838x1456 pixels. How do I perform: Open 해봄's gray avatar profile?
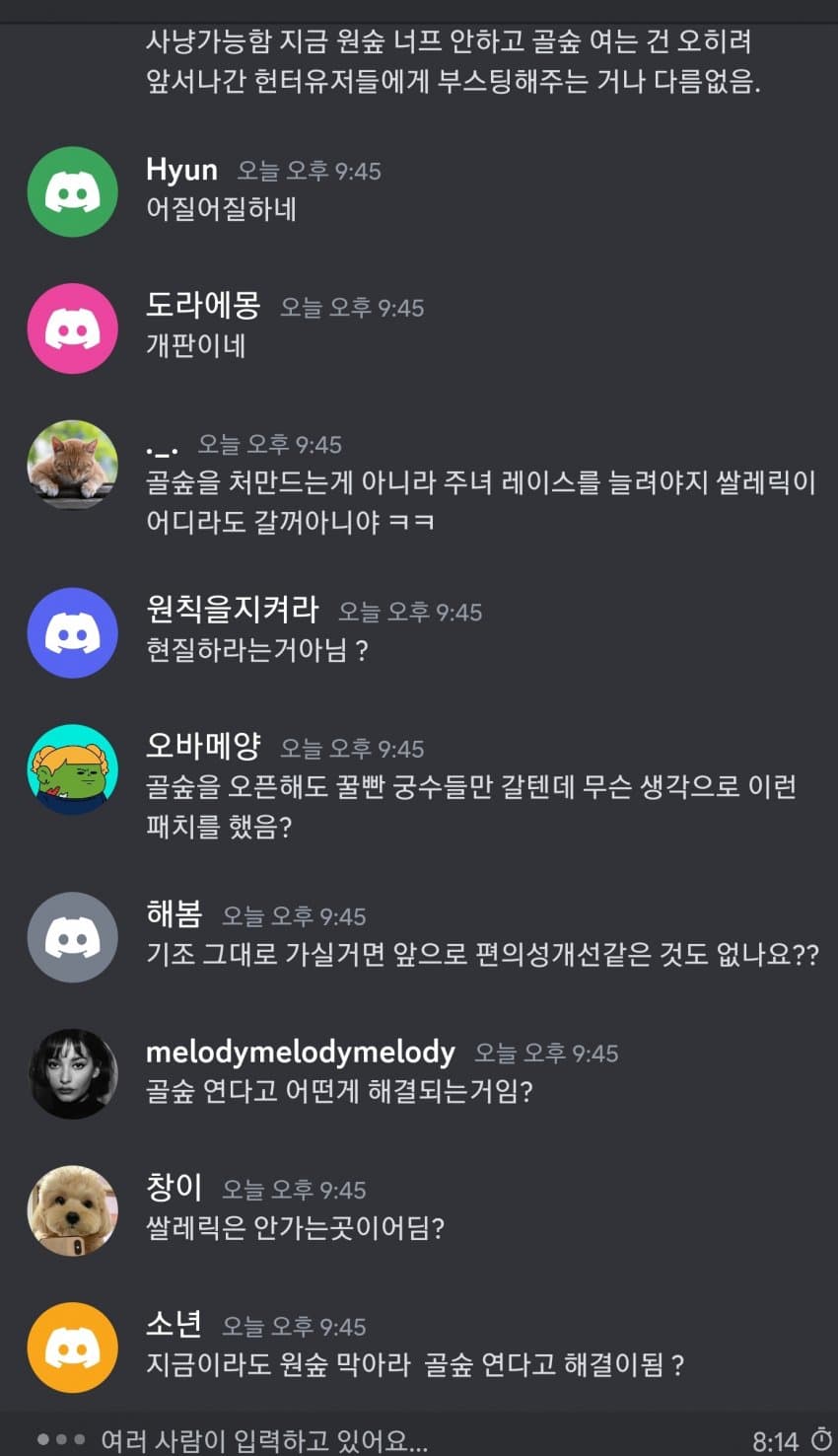[72, 937]
